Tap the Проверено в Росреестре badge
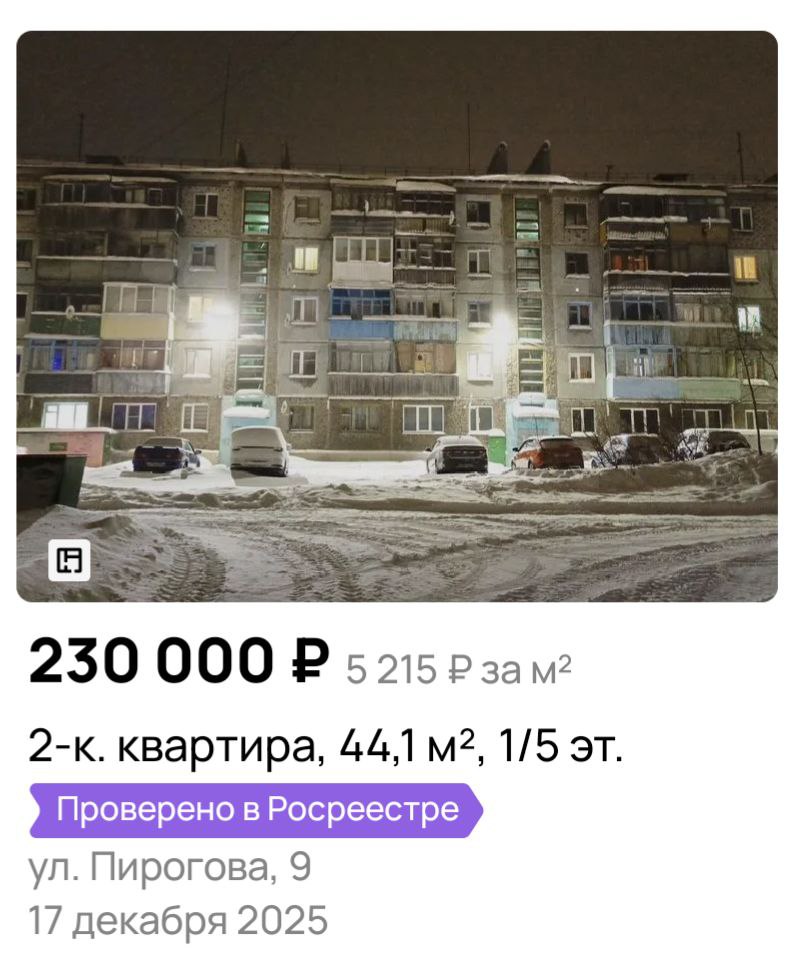 255,810
